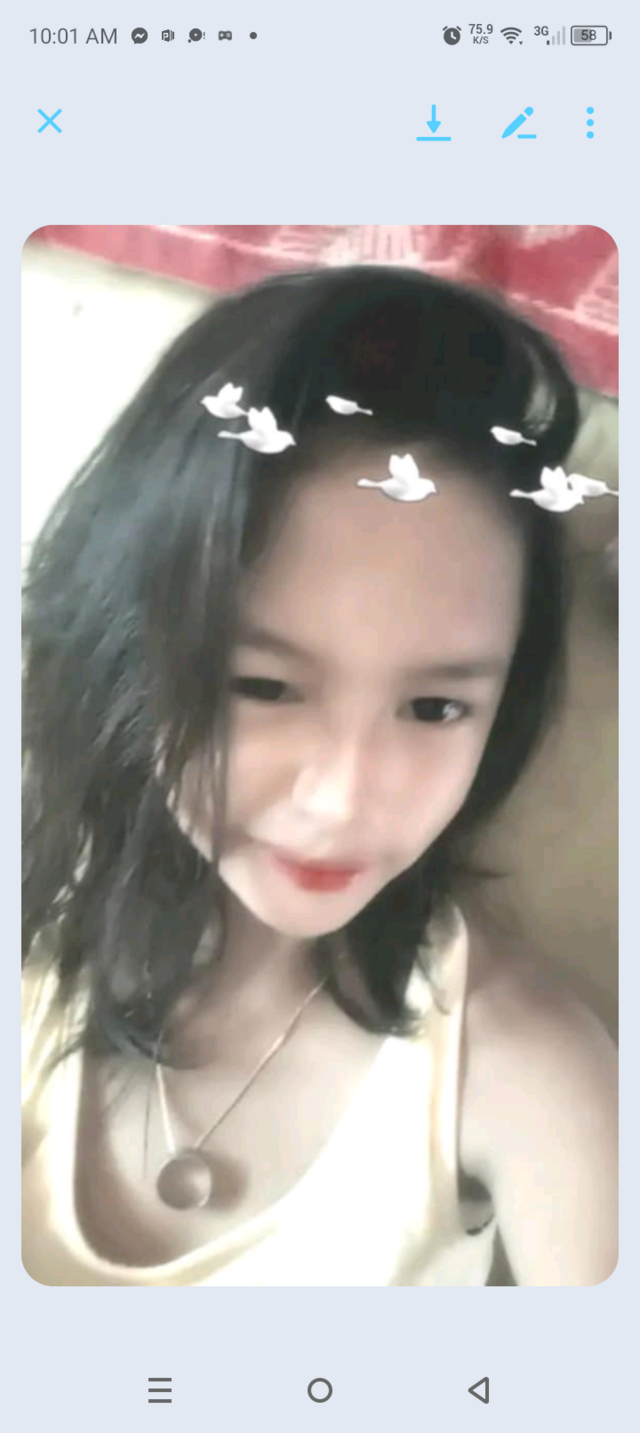This screenshot has height=1433, width=640.
Task: Edit the photo with the pencil icon
Action: tap(518, 123)
